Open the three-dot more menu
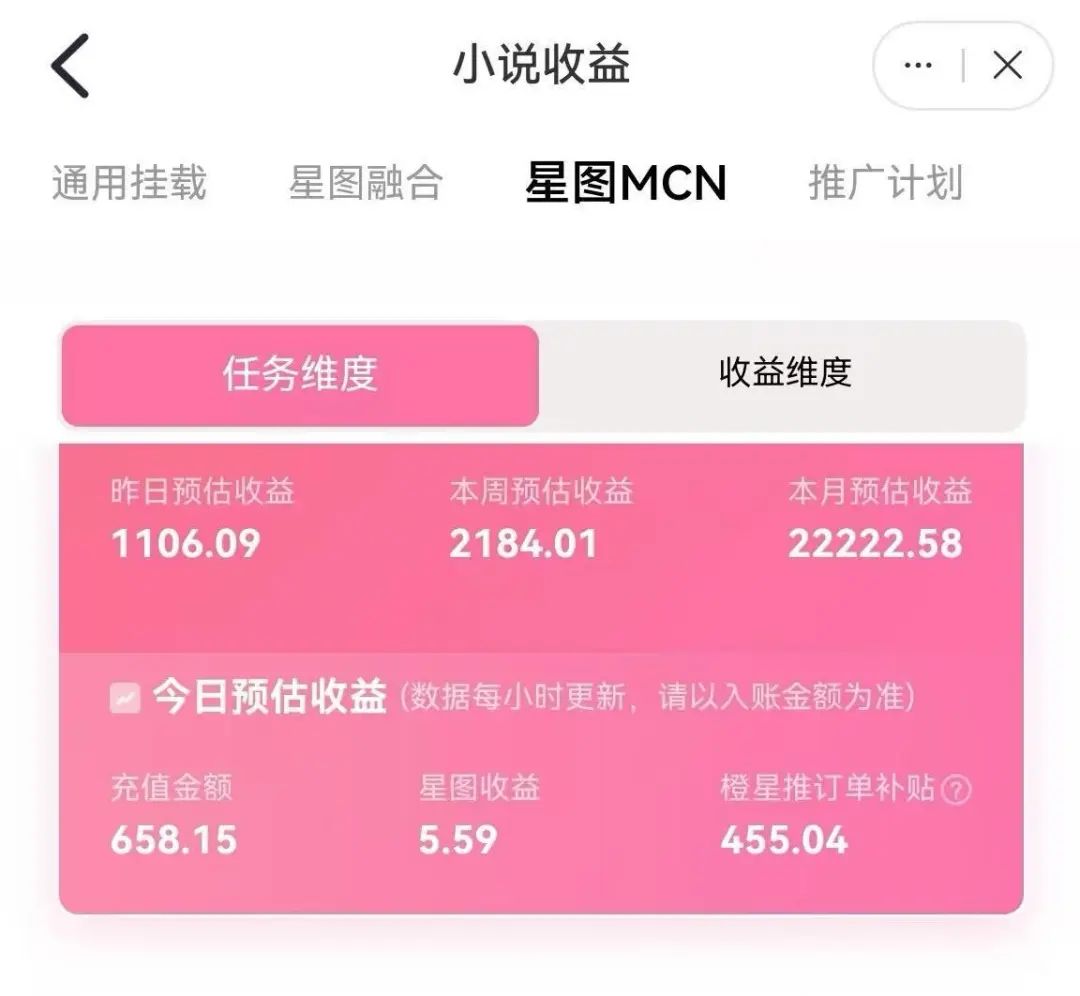 [x=917, y=66]
